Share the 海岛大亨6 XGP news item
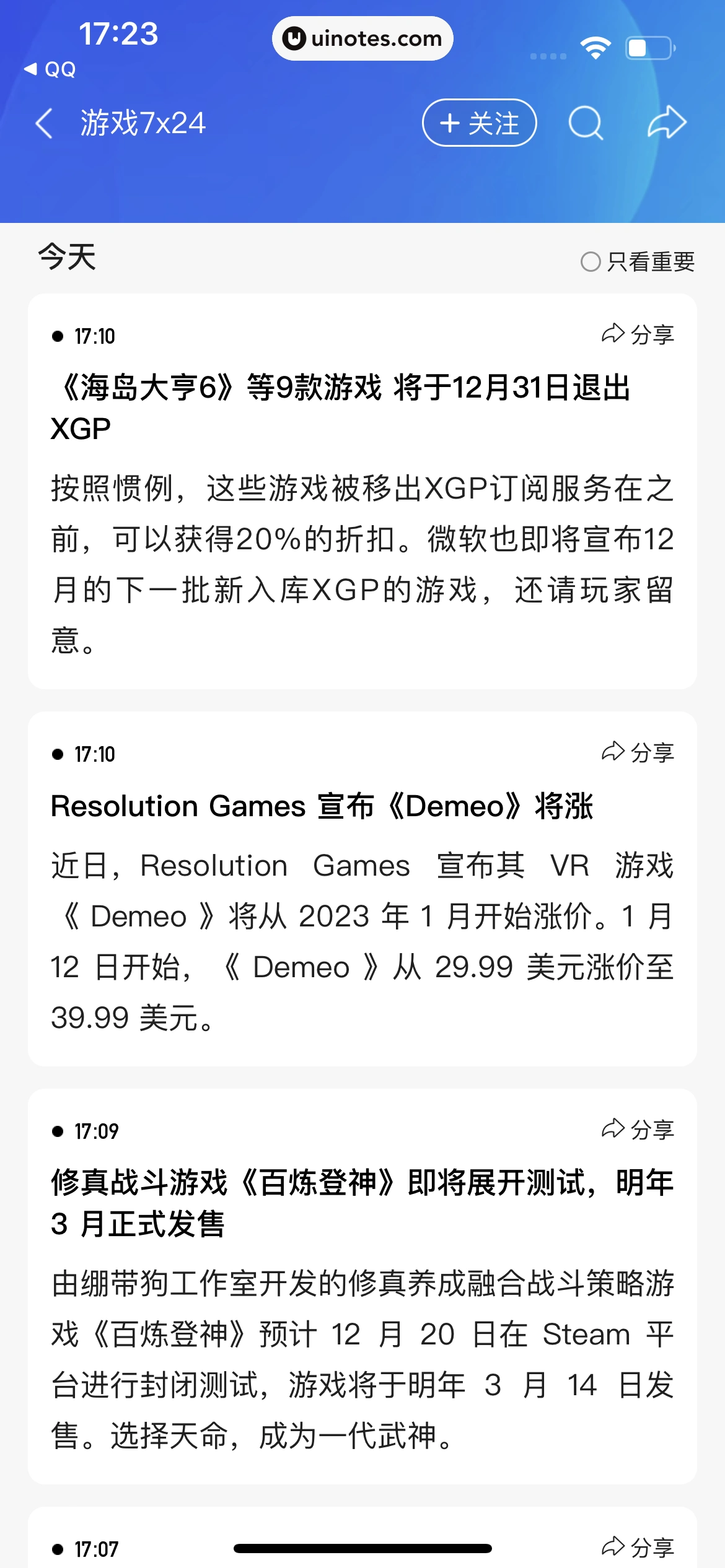Screen dimensions: 725x1568 point(638,334)
